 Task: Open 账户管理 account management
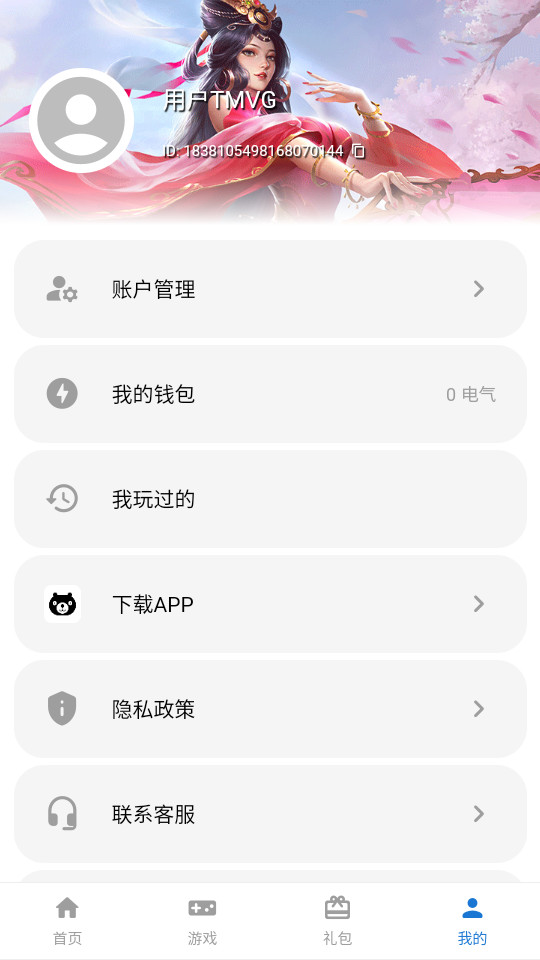tap(270, 289)
